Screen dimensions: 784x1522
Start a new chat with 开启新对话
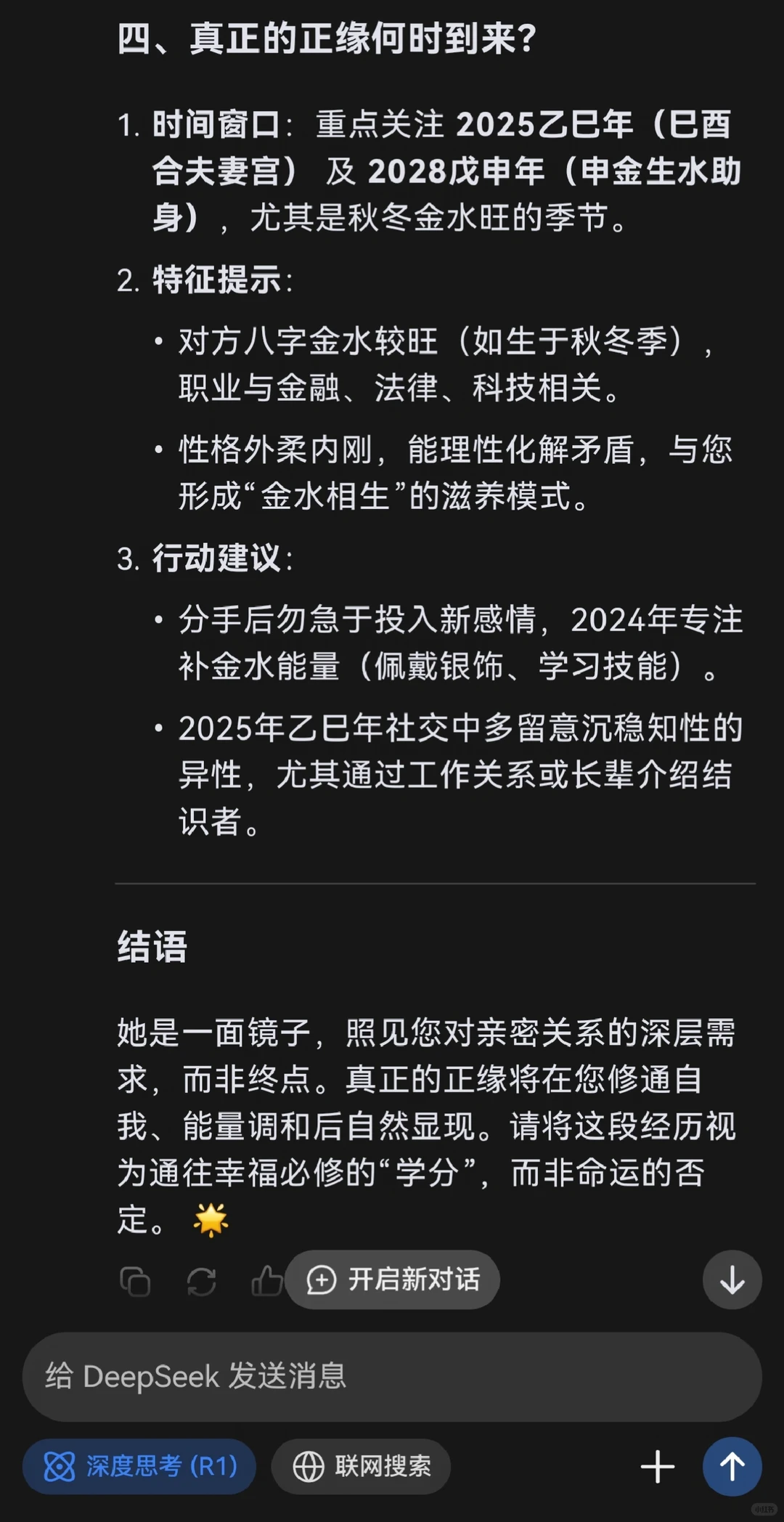(x=393, y=1279)
